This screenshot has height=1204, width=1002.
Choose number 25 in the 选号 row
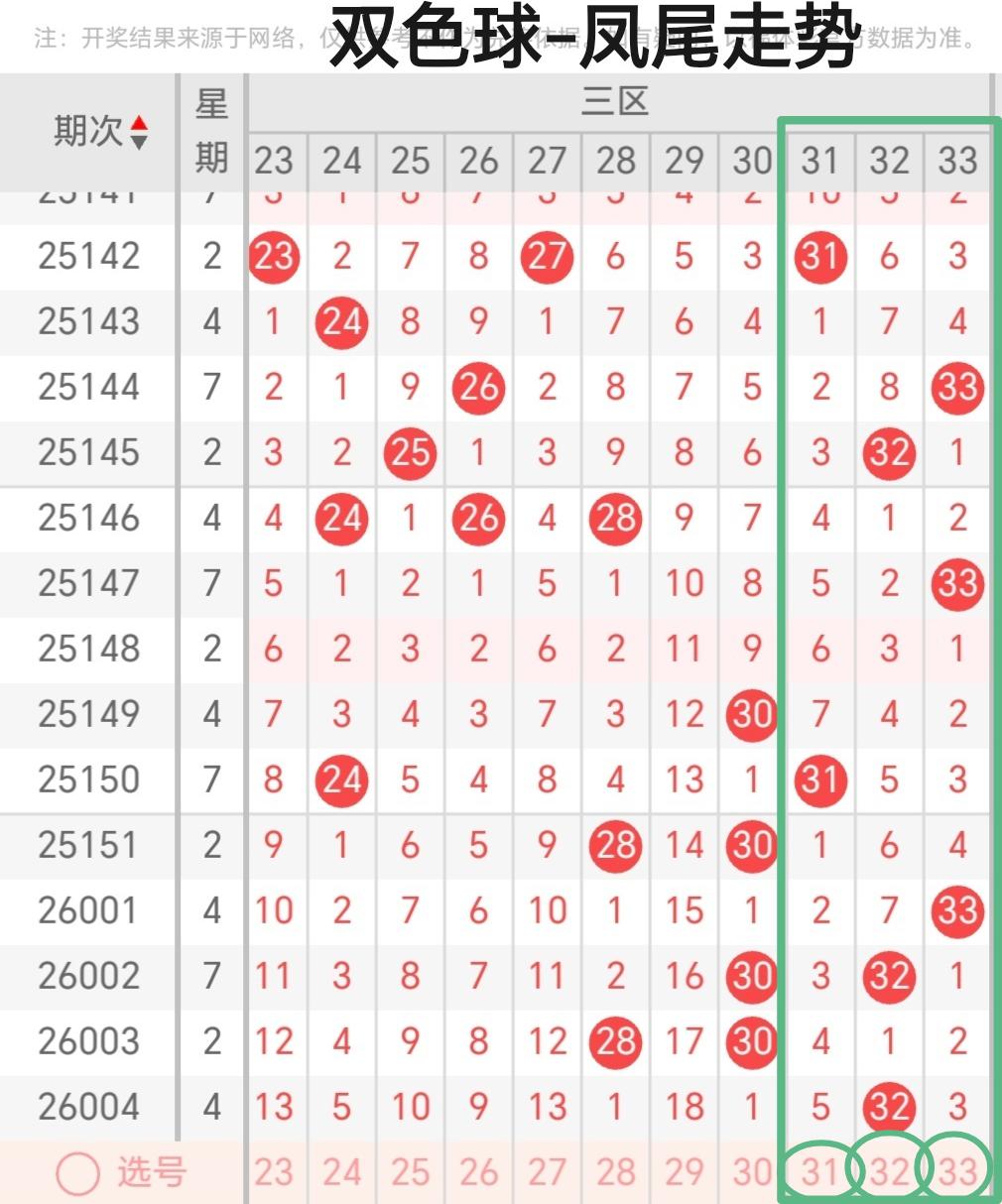[410, 1173]
